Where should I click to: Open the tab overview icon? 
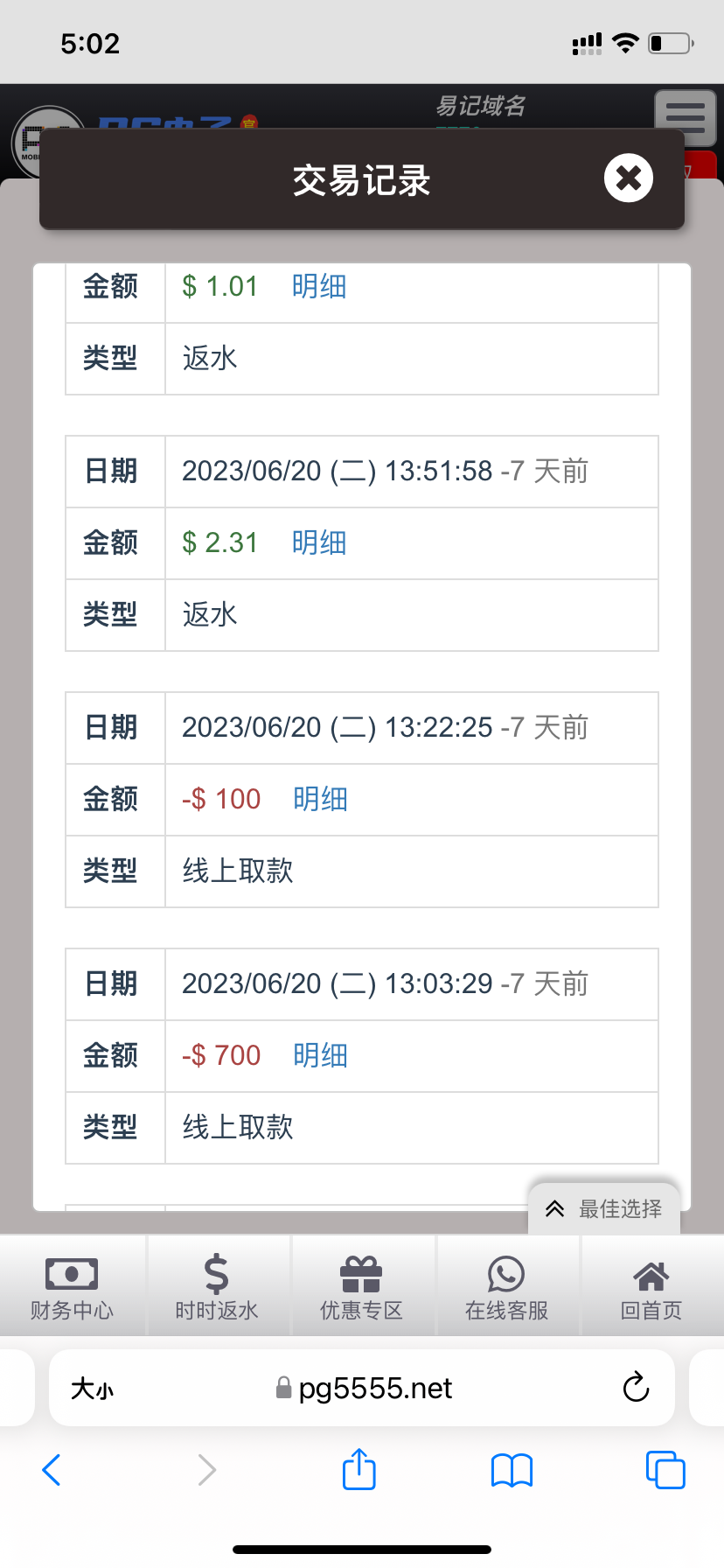[x=665, y=1469]
